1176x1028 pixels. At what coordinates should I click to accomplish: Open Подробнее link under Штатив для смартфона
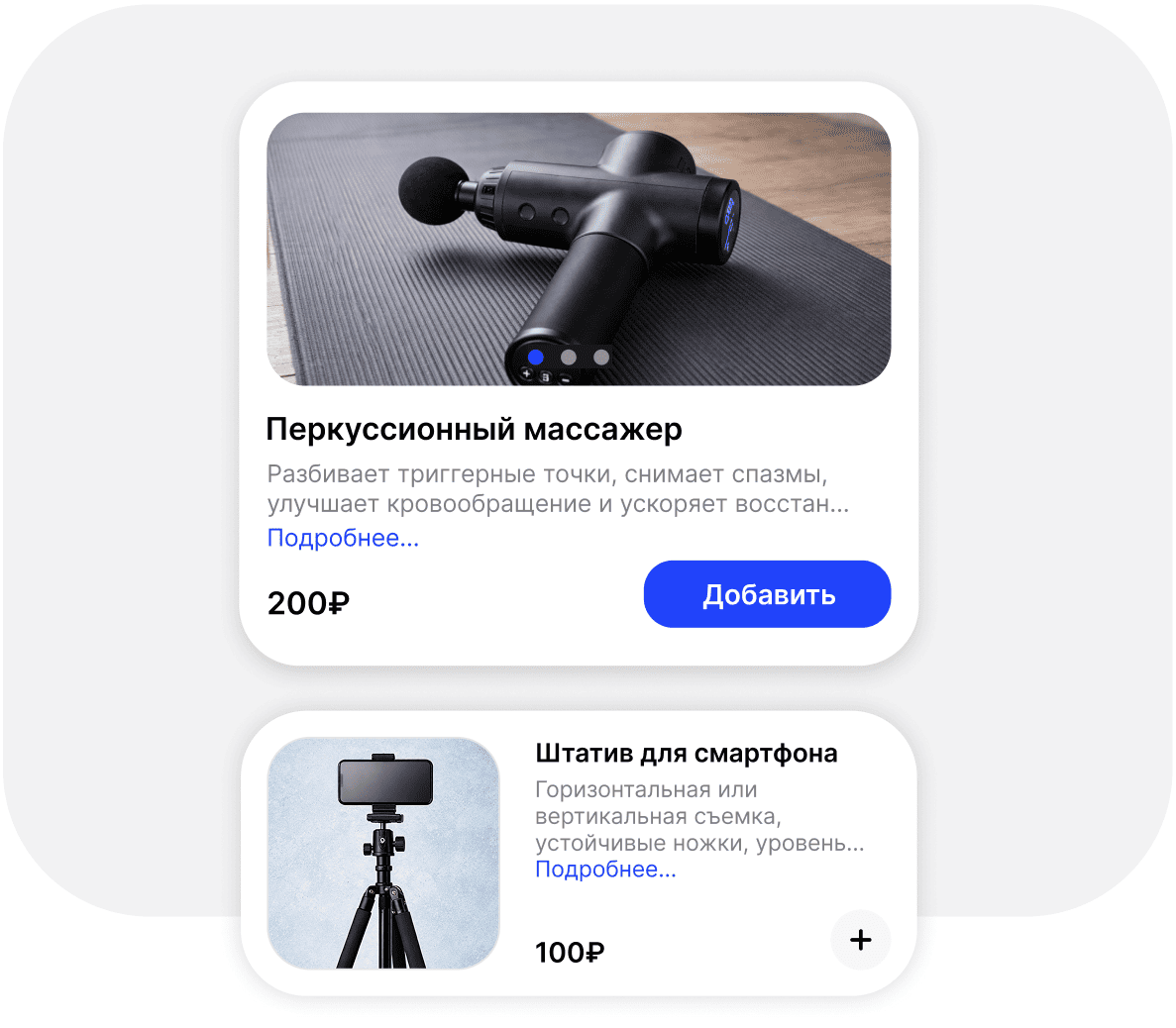pyautogui.click(x=605, y=869)
